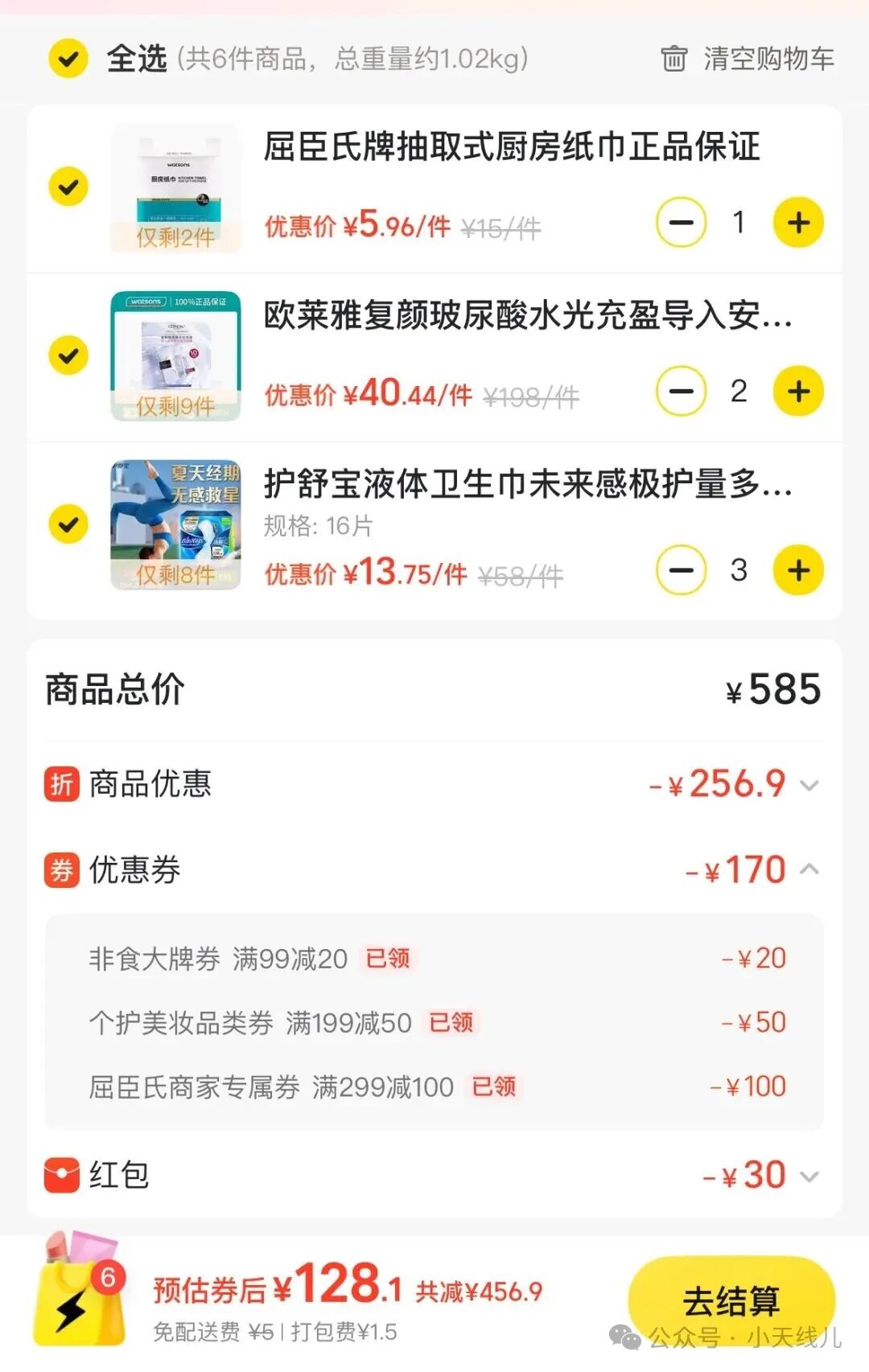Collapse the 优惠券 coupon list
The width and height of the screenshot is (869, 1372).
809,869
